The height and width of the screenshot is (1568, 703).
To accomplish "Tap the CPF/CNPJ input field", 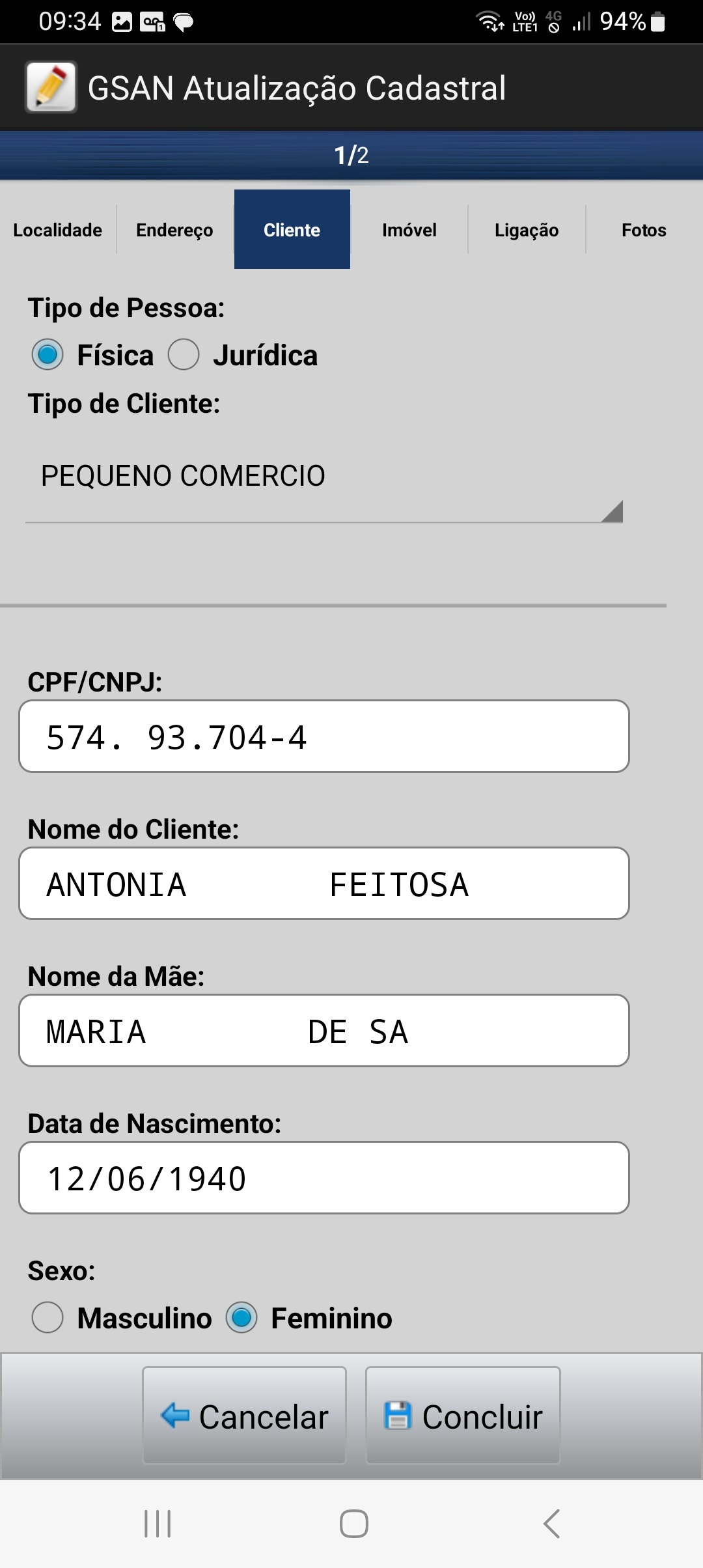I will 325,736.
